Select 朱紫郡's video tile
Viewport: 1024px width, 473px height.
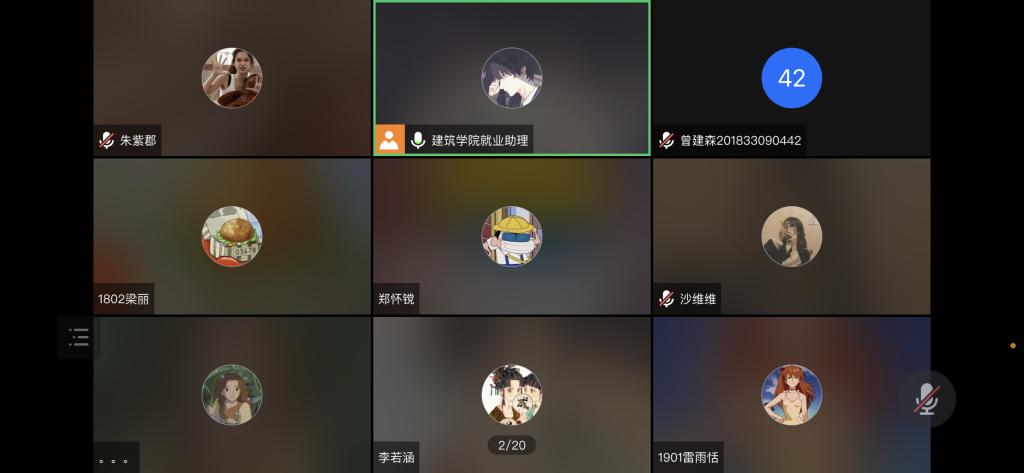pos(232,78)
